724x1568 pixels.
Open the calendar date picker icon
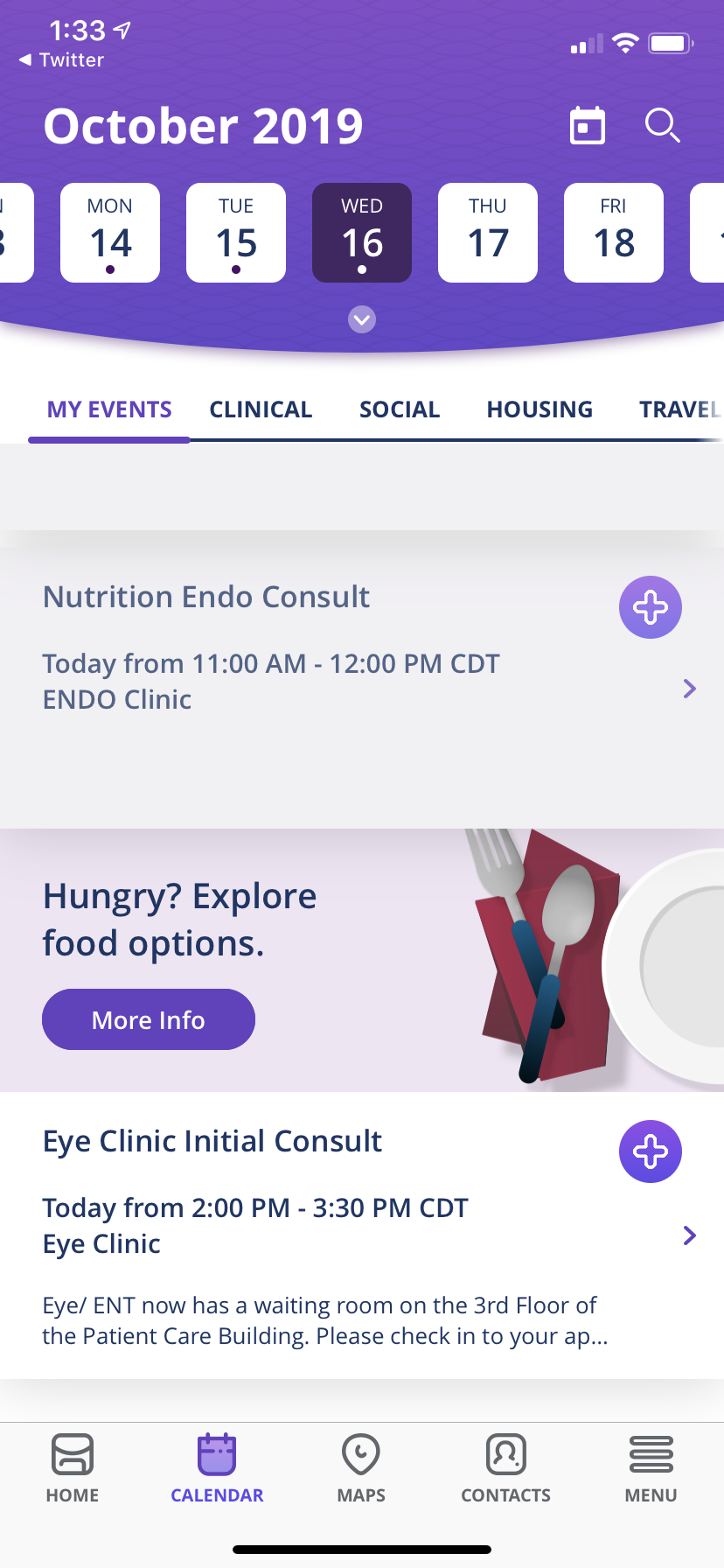pyautogui.click(x=587, y=126)
